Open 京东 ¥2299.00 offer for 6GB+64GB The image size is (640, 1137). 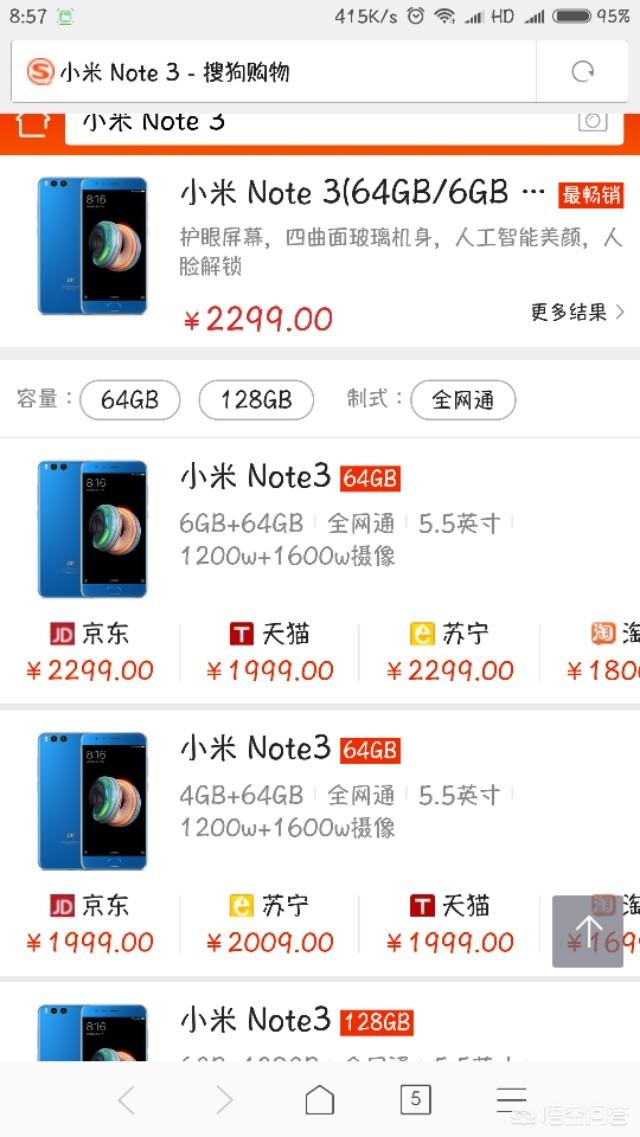tap(90, 652)
